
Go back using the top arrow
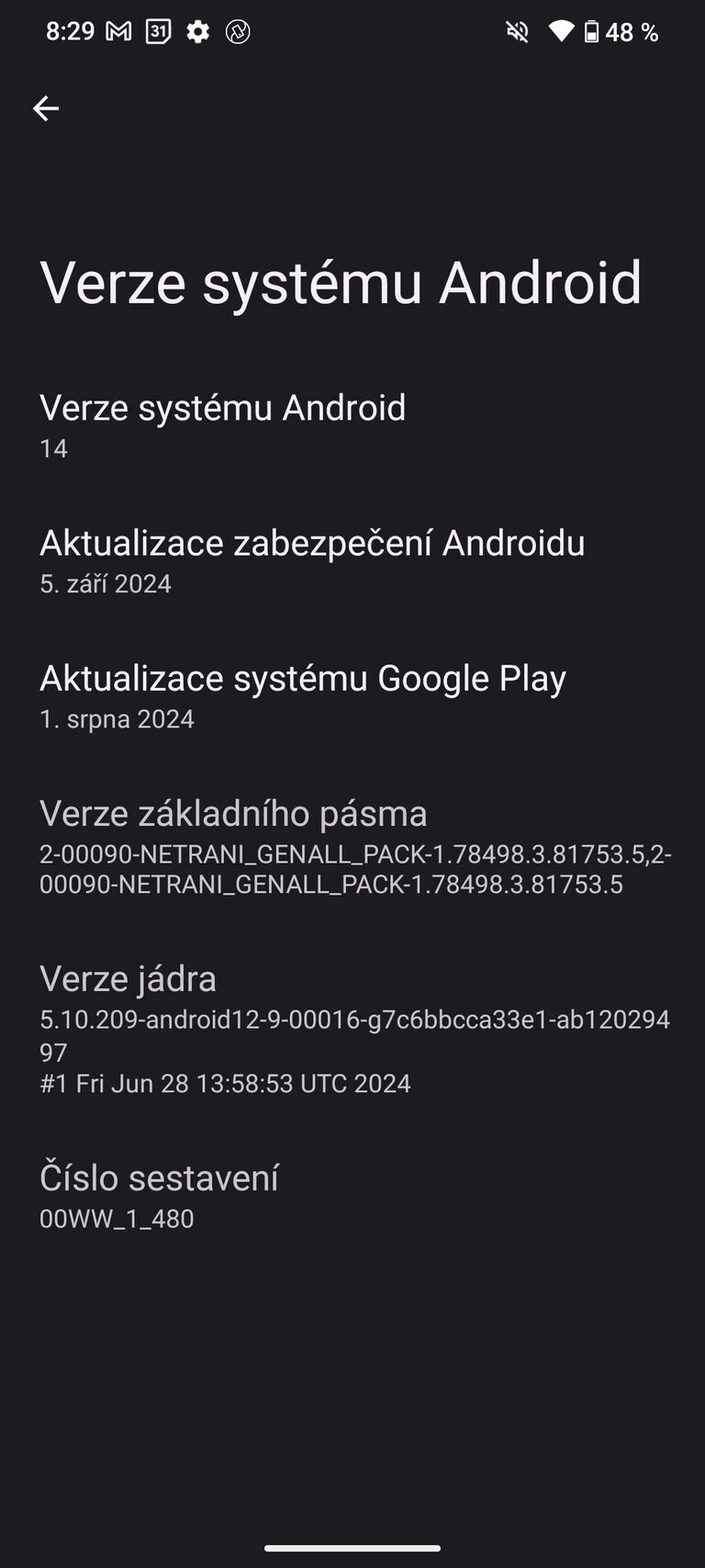click(46, 108)
